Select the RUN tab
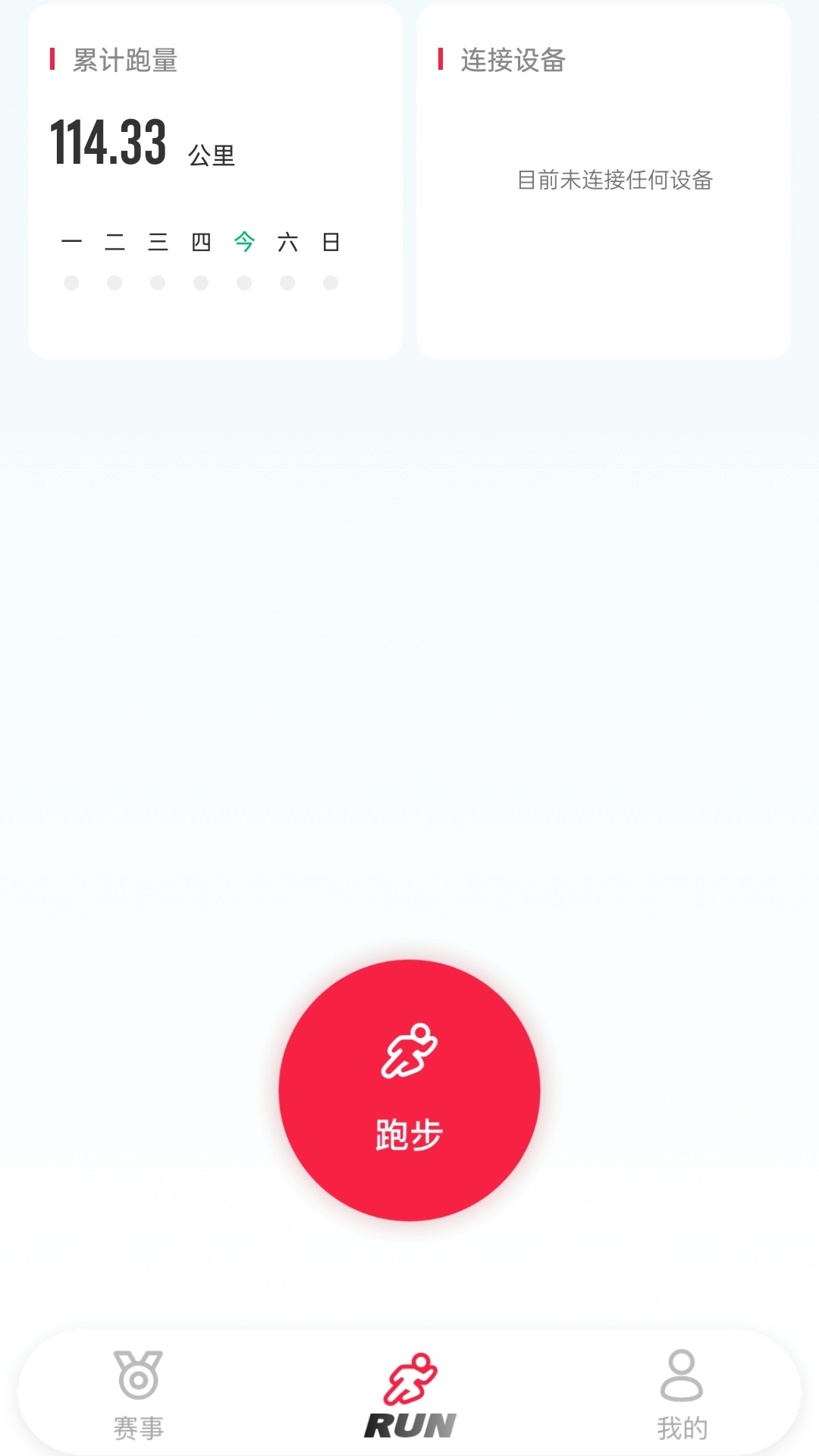Image resolution: width=819 pixels, height=1456 pixels. point(409,1394)
